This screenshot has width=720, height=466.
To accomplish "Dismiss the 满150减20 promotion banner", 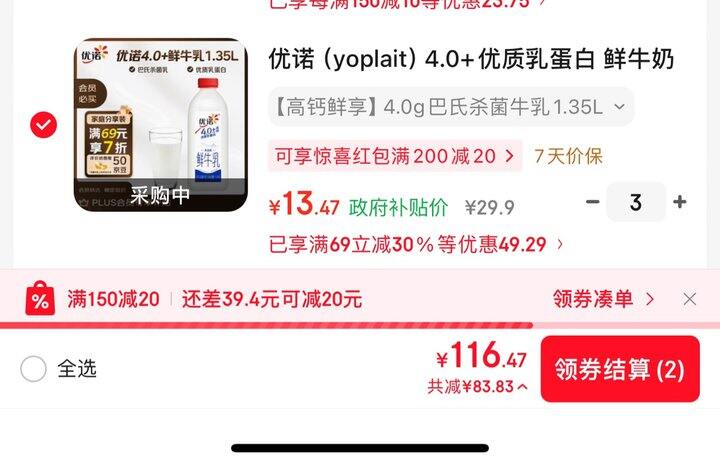I will point(690,299).
